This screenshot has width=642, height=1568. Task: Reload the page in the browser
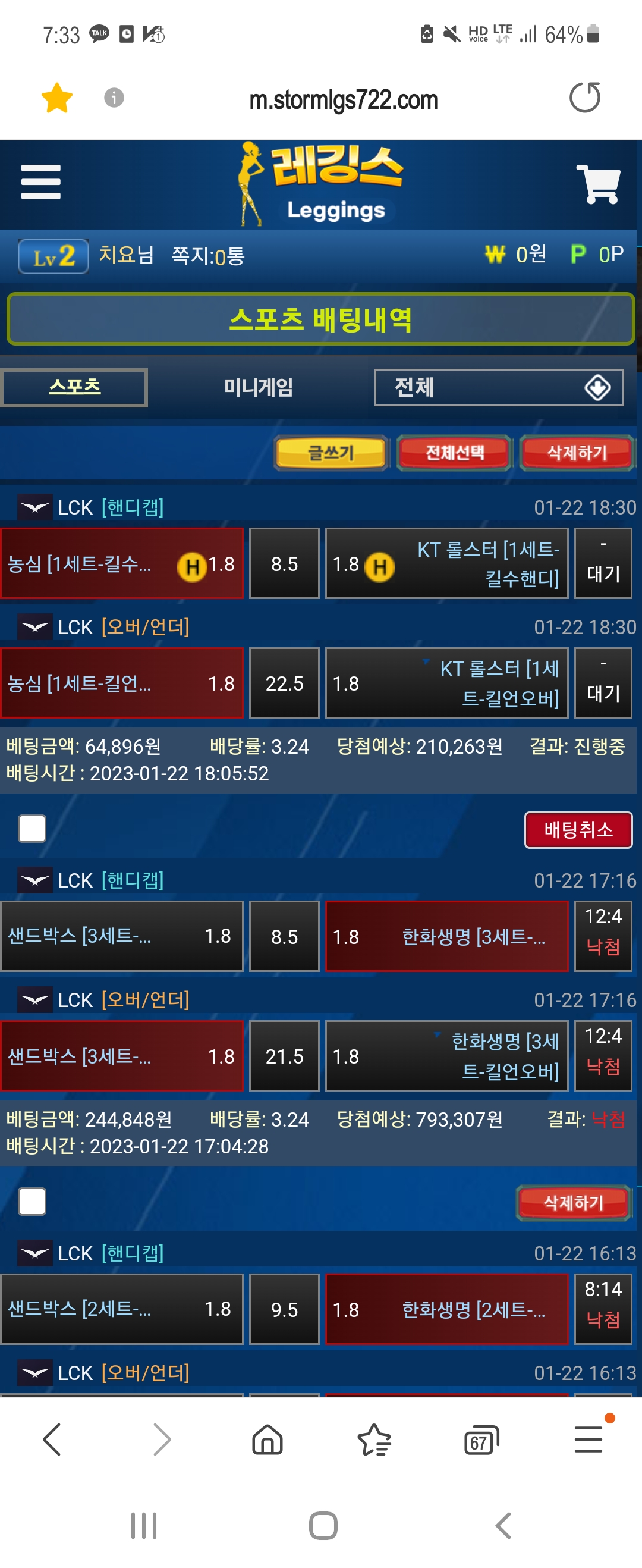click(x=584, y=98)
